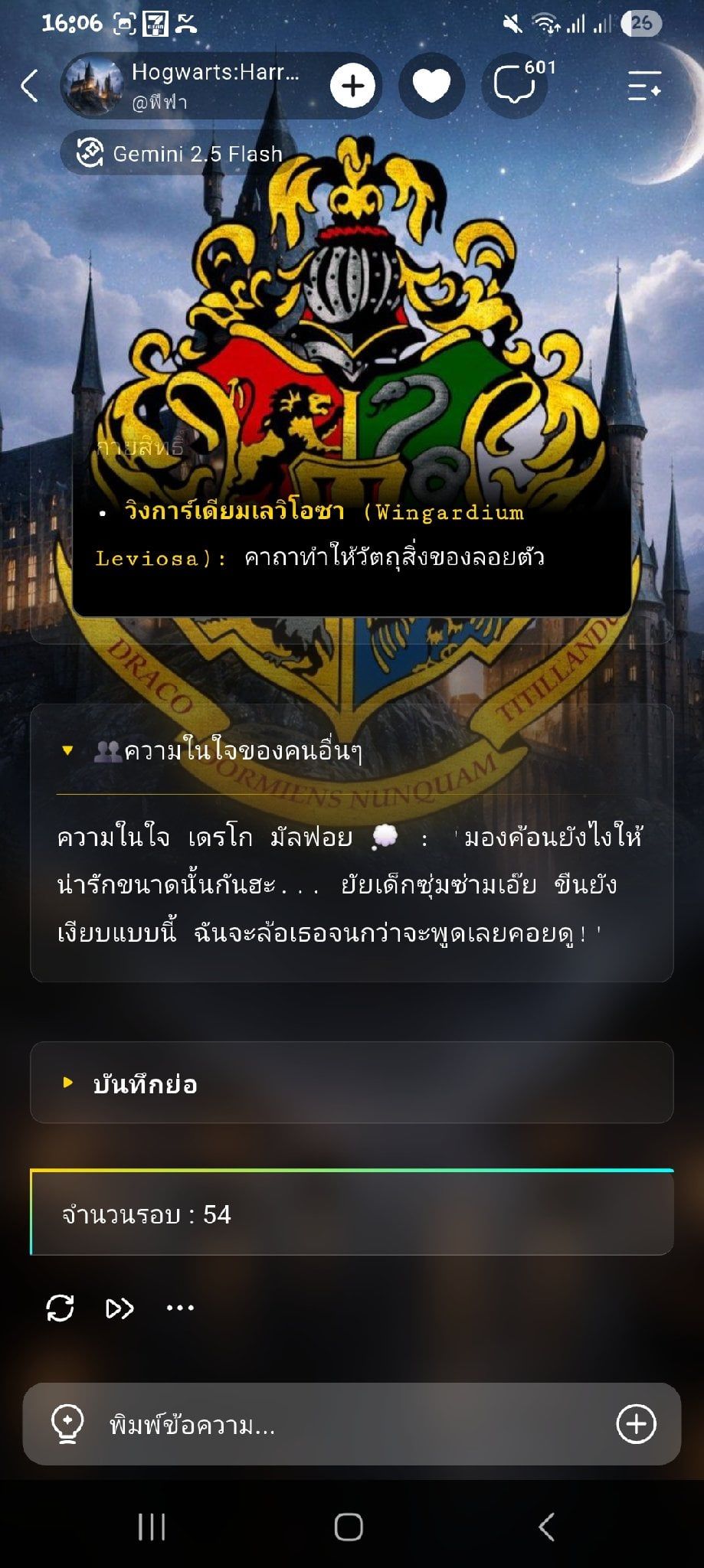Open more options three-dot menu
Screen dimensions: 704x1568
pyautogui.click(x=180, y=1308)
